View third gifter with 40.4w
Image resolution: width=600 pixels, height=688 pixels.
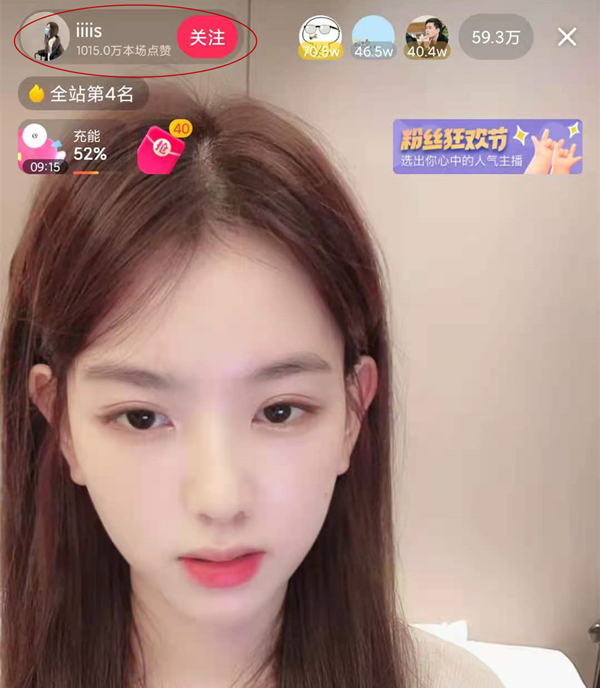coord(427,37)
